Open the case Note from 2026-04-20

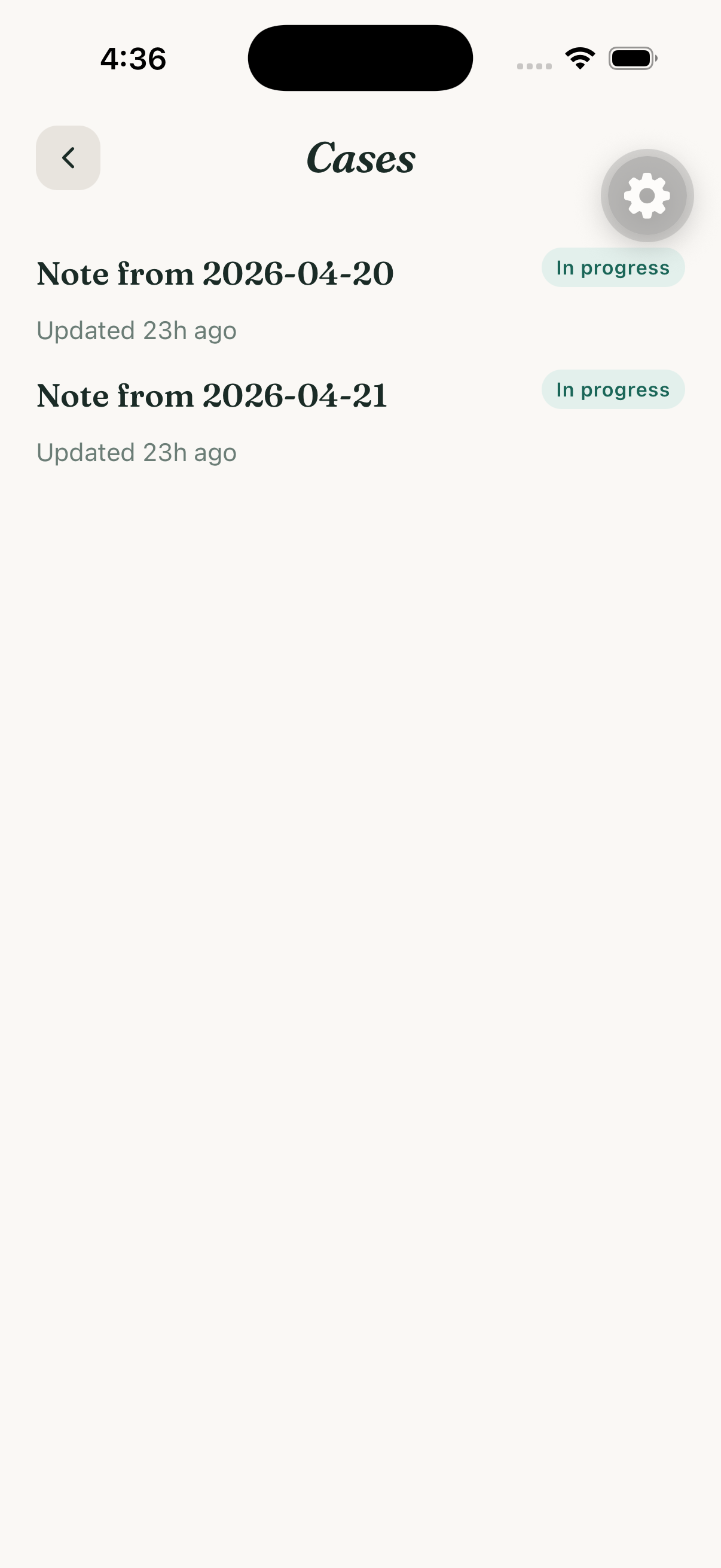pos(215,274)
